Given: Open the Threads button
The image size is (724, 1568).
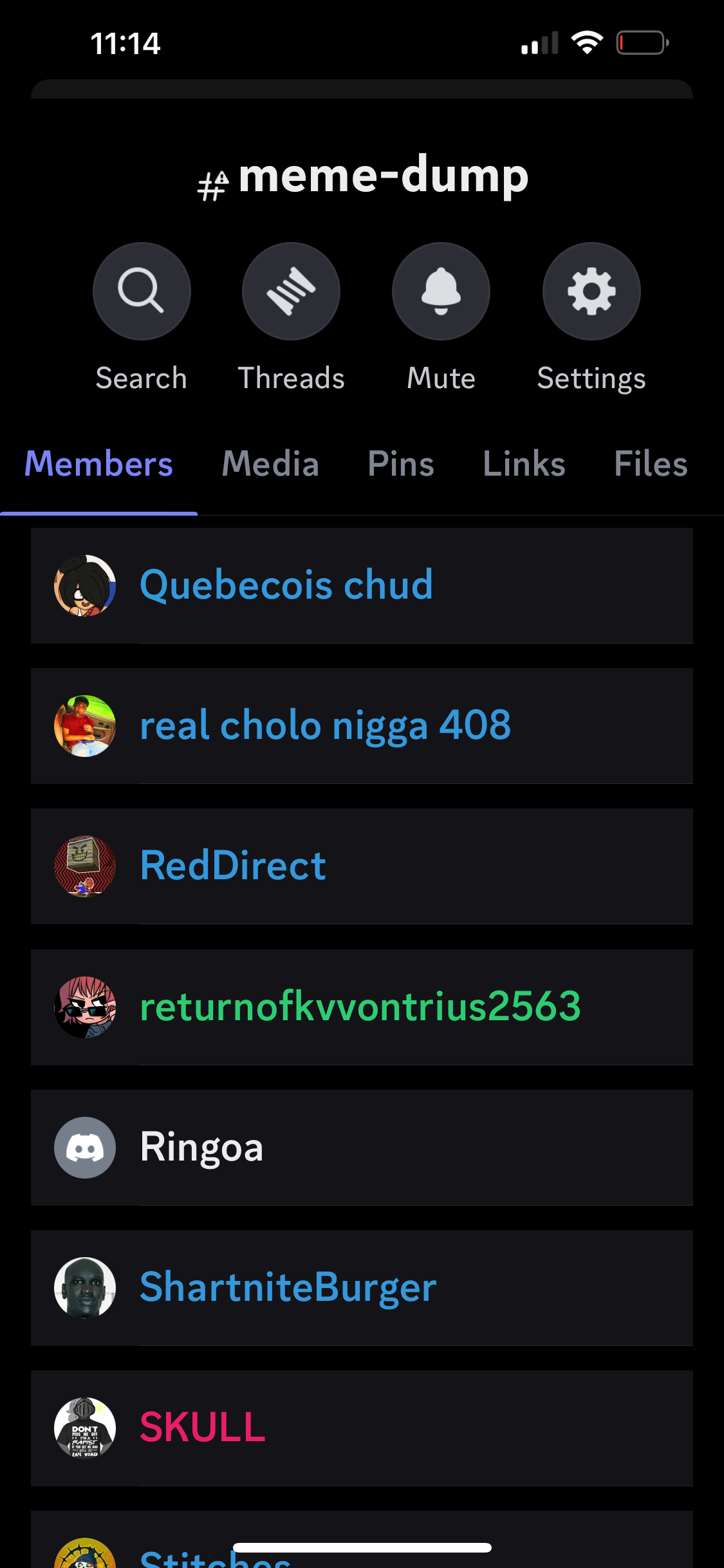Looking at the screenshot, I should point(291,292).
